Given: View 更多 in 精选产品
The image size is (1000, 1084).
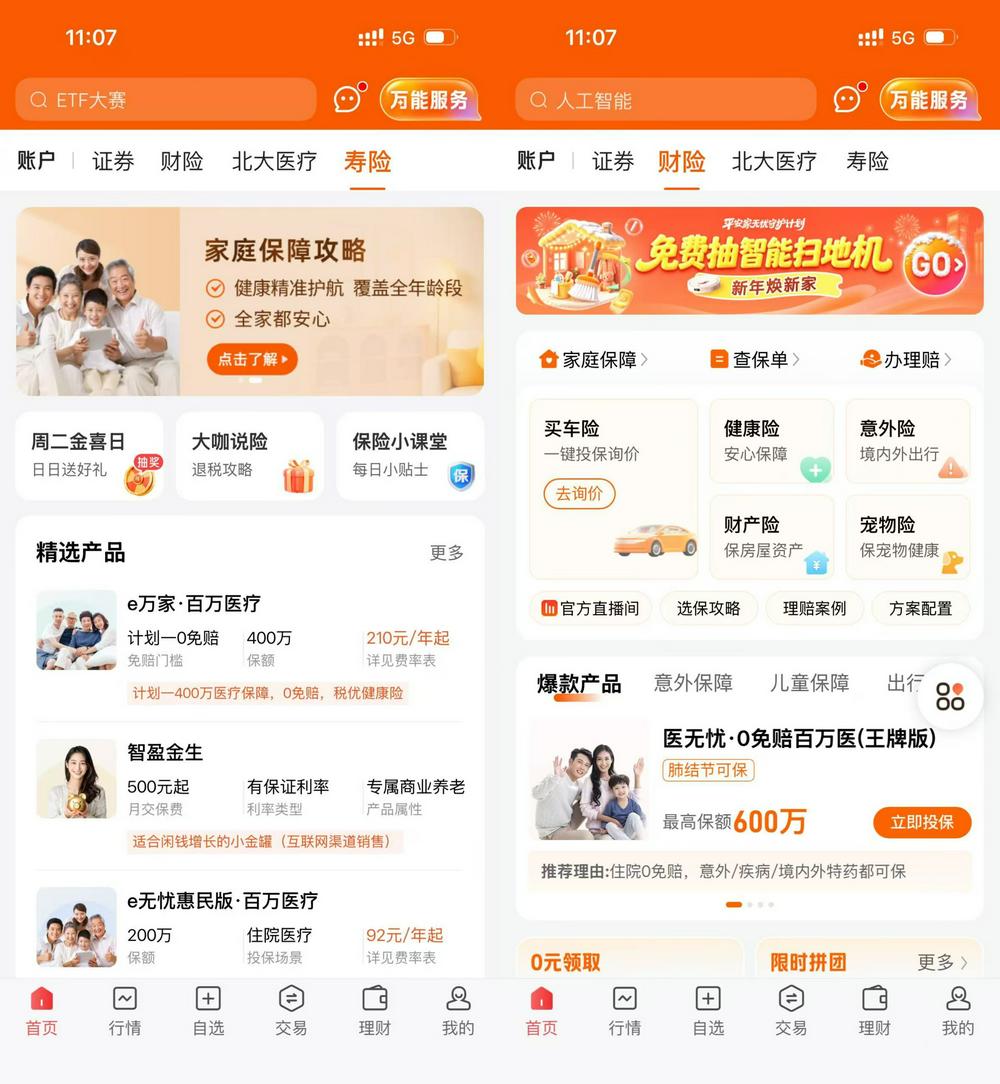Looking at the screenshot, I should point(446,553).
